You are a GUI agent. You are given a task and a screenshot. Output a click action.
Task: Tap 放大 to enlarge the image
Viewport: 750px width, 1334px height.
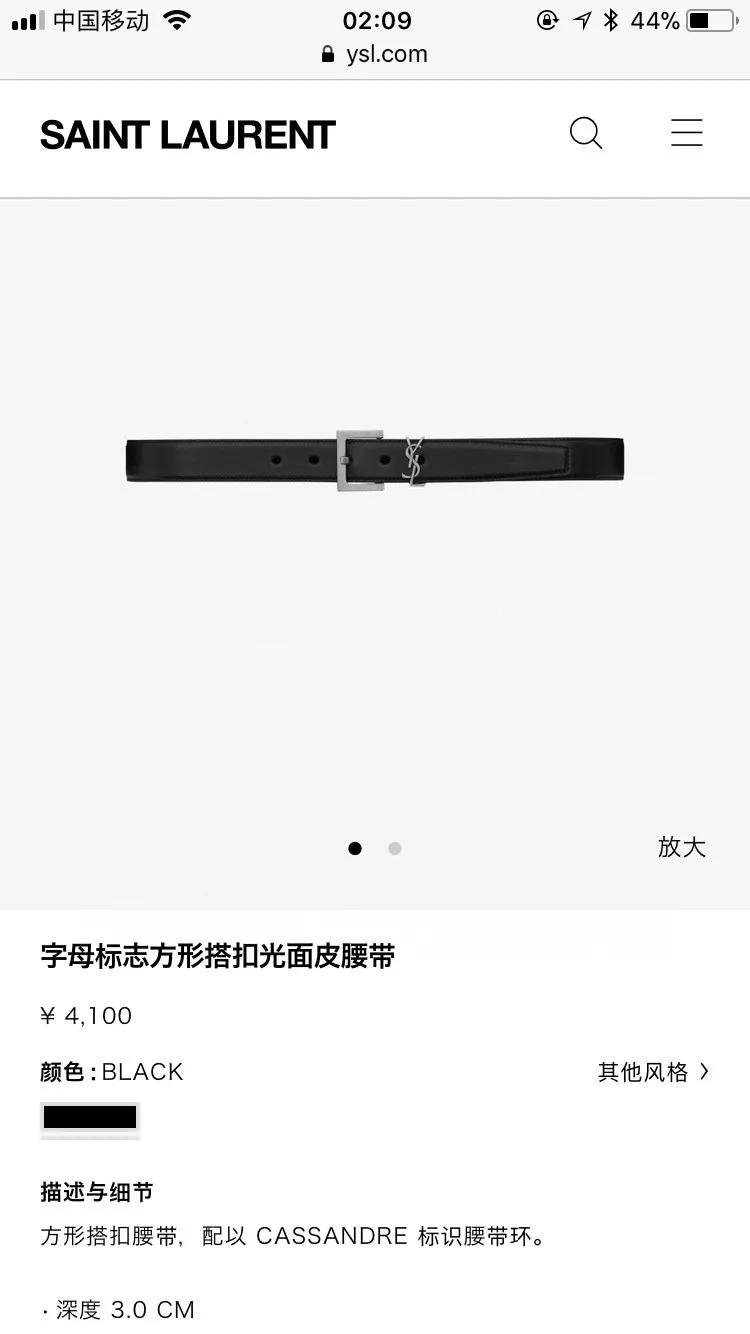(682, 847)
